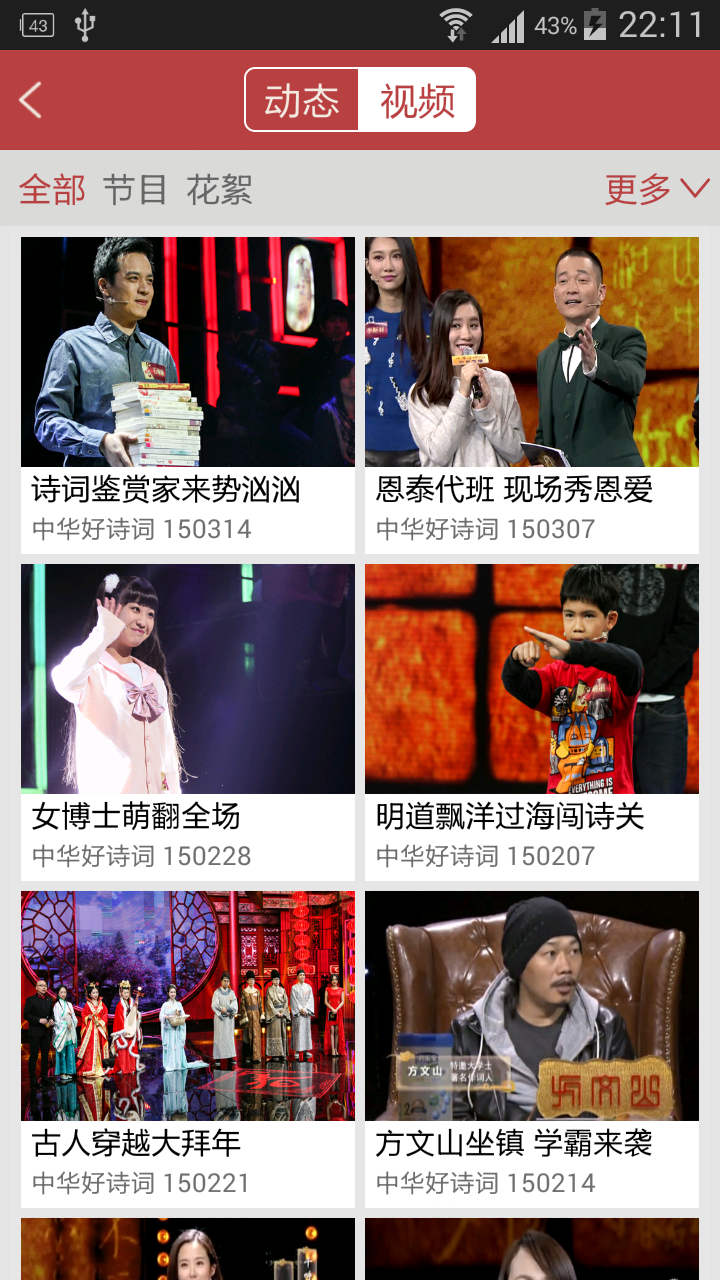Show the 全部 video filter
Screen dimensions: 720x1280
point(52,189)
